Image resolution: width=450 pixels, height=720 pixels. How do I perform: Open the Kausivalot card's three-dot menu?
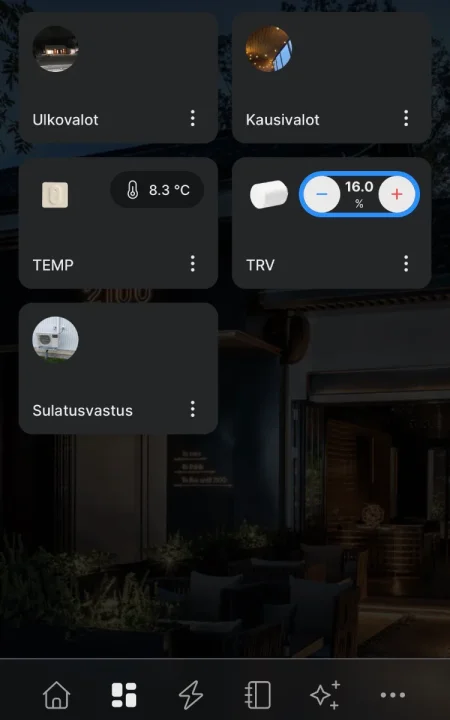click(406, 118)
